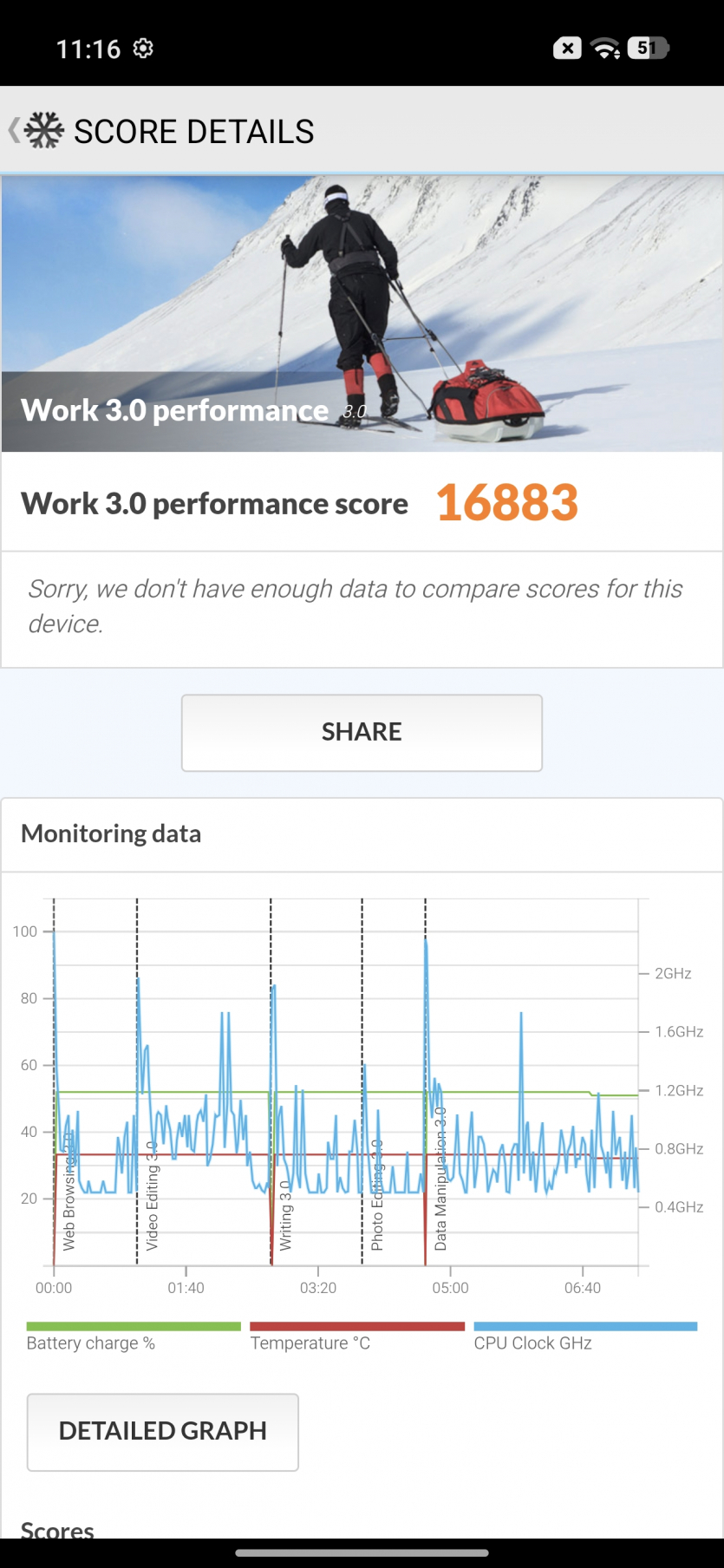Share the Work 3.0 performance score
Viewport: 724px width, 1568px height.
pyautogui.click(x=362, y=732)
